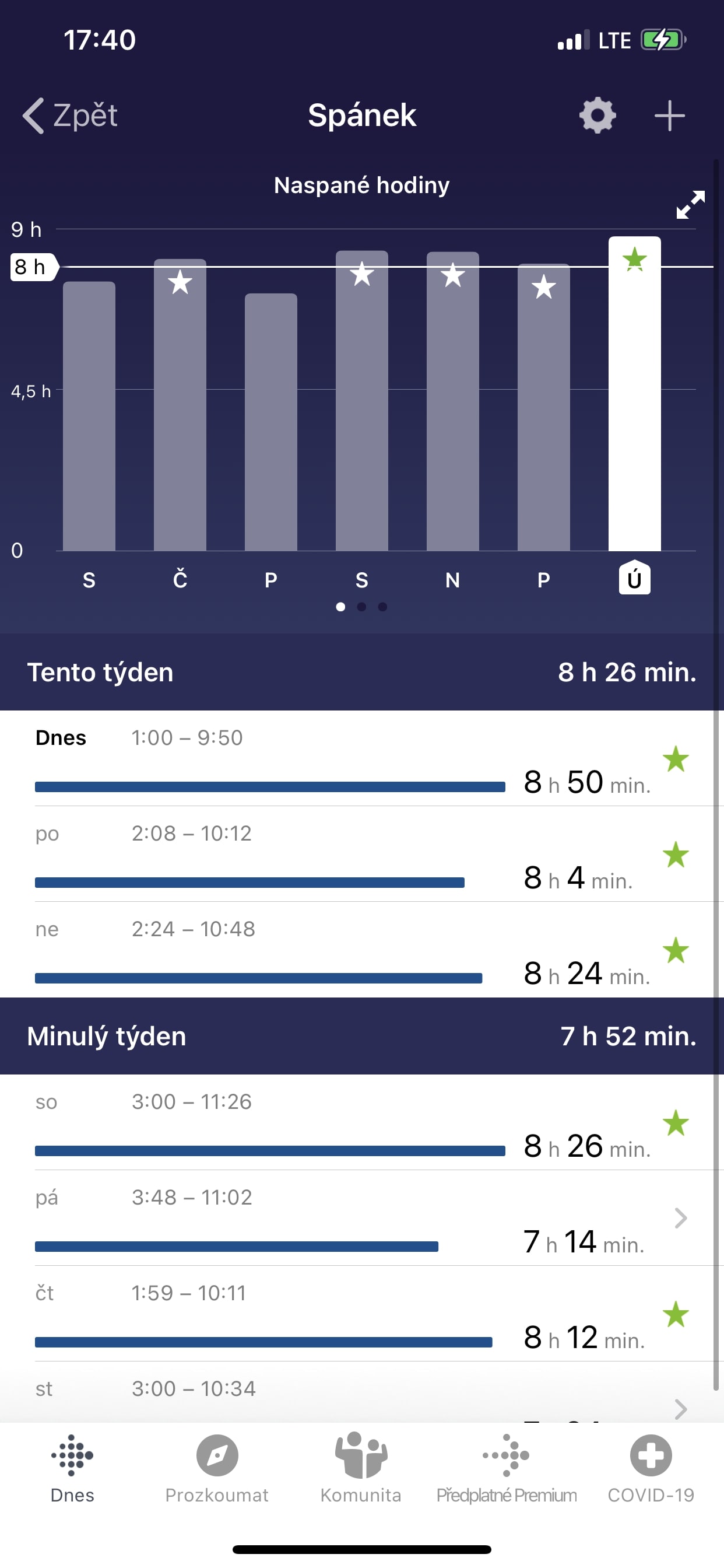
Task: Open Monday's sleep entry 2:08 – 10:12
Action: (x=362, y=854)
